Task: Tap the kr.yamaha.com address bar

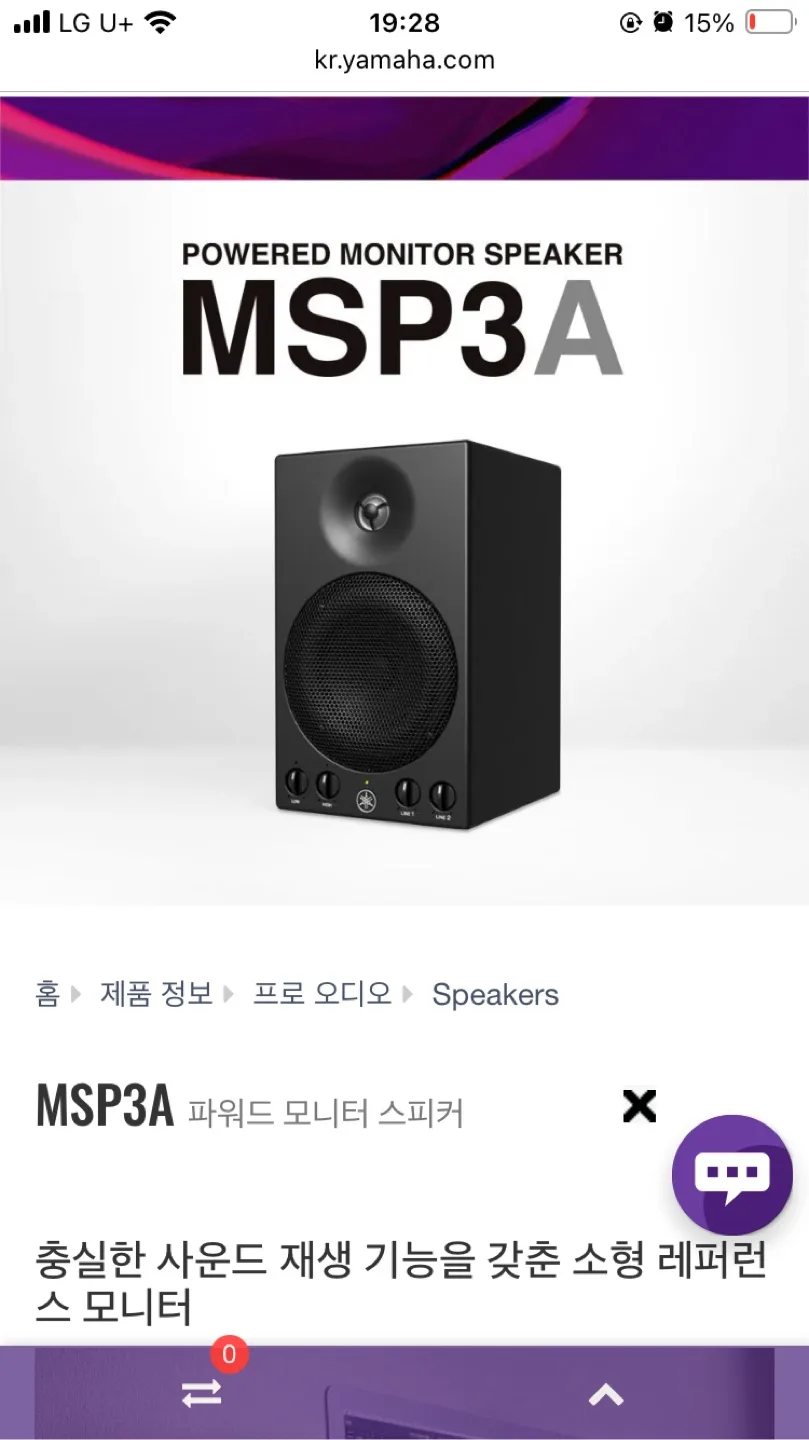Action: [404, 60]
